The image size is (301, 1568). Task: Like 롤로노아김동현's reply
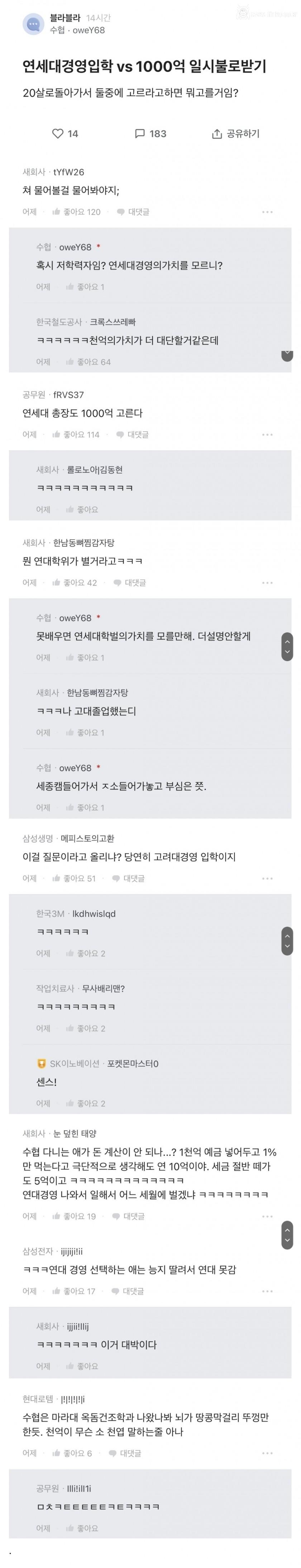pos(82,510)
